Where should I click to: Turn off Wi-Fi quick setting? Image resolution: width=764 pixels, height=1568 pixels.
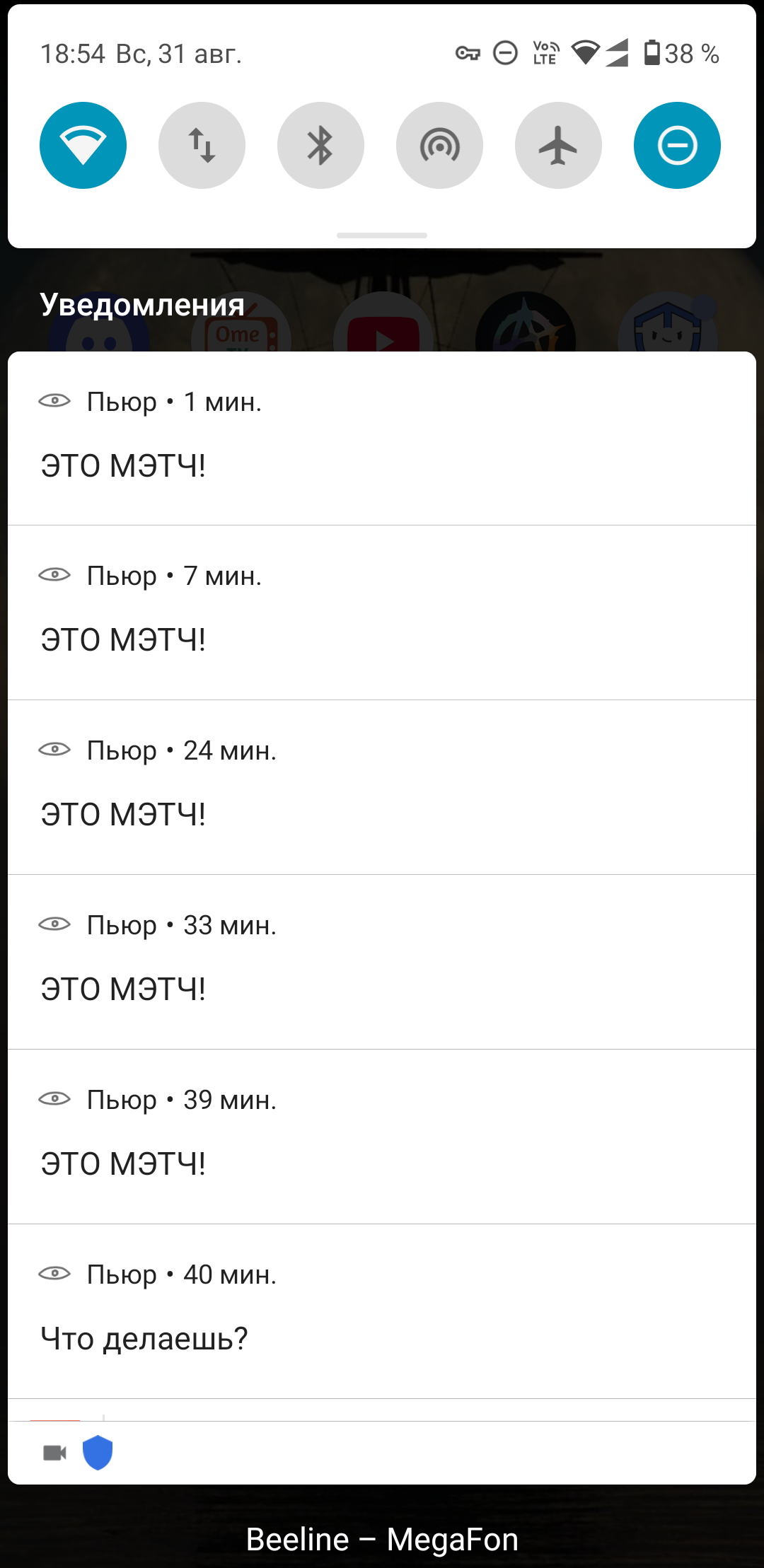coord(83,146)
